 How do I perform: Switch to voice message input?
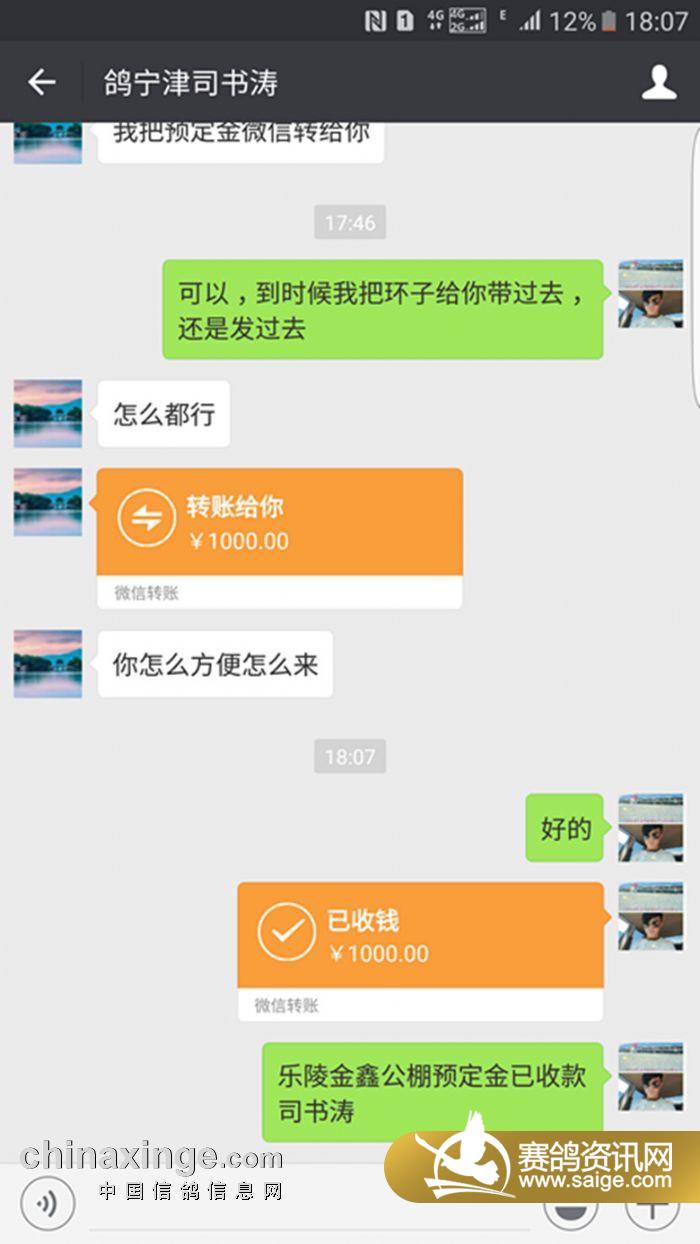pos(47,1203)
